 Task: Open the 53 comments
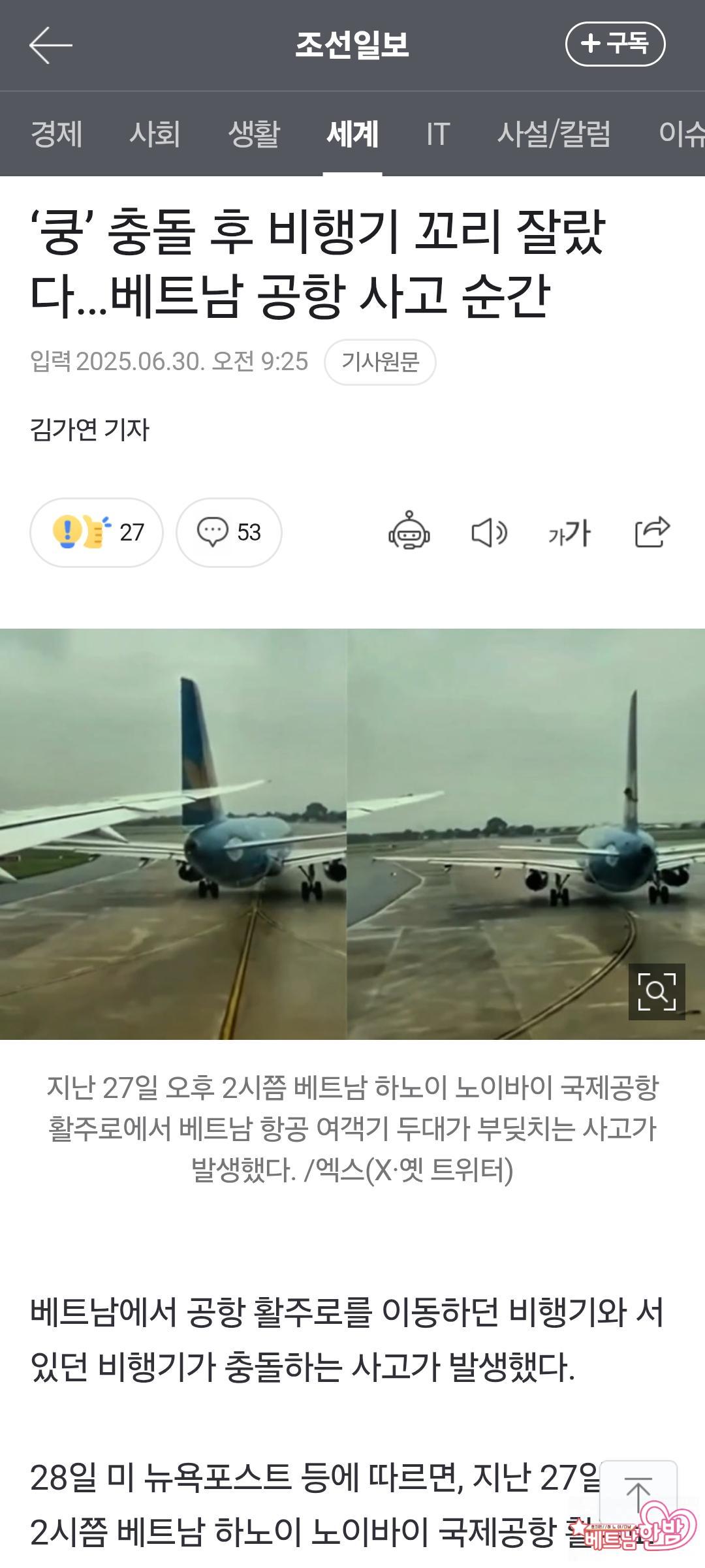228,532
